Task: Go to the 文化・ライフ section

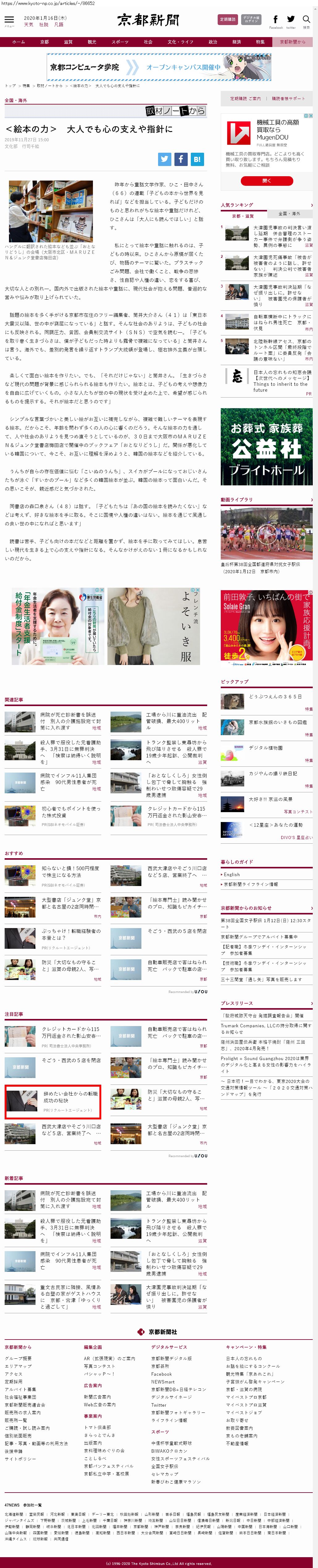Action: [180, 42]
